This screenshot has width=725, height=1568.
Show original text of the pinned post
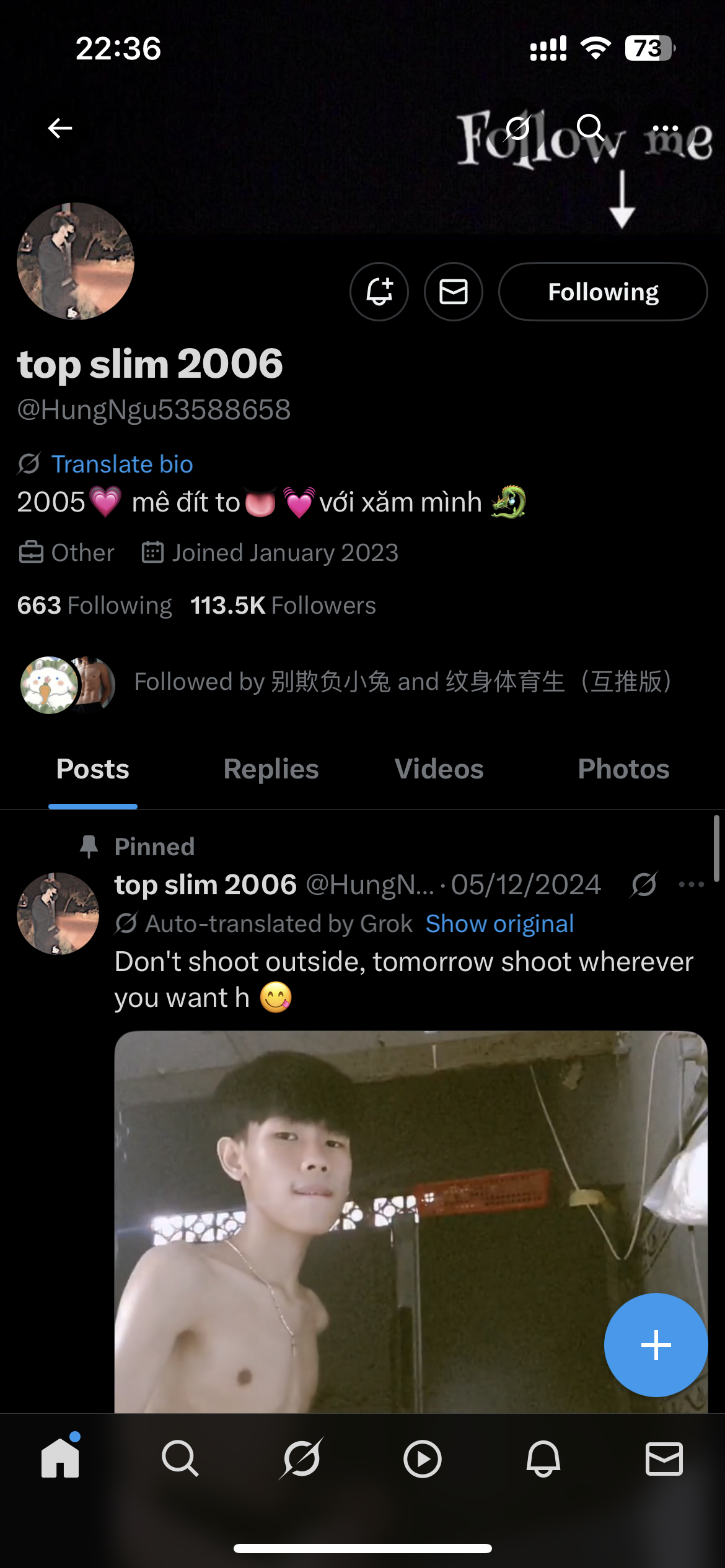point(499,923)
